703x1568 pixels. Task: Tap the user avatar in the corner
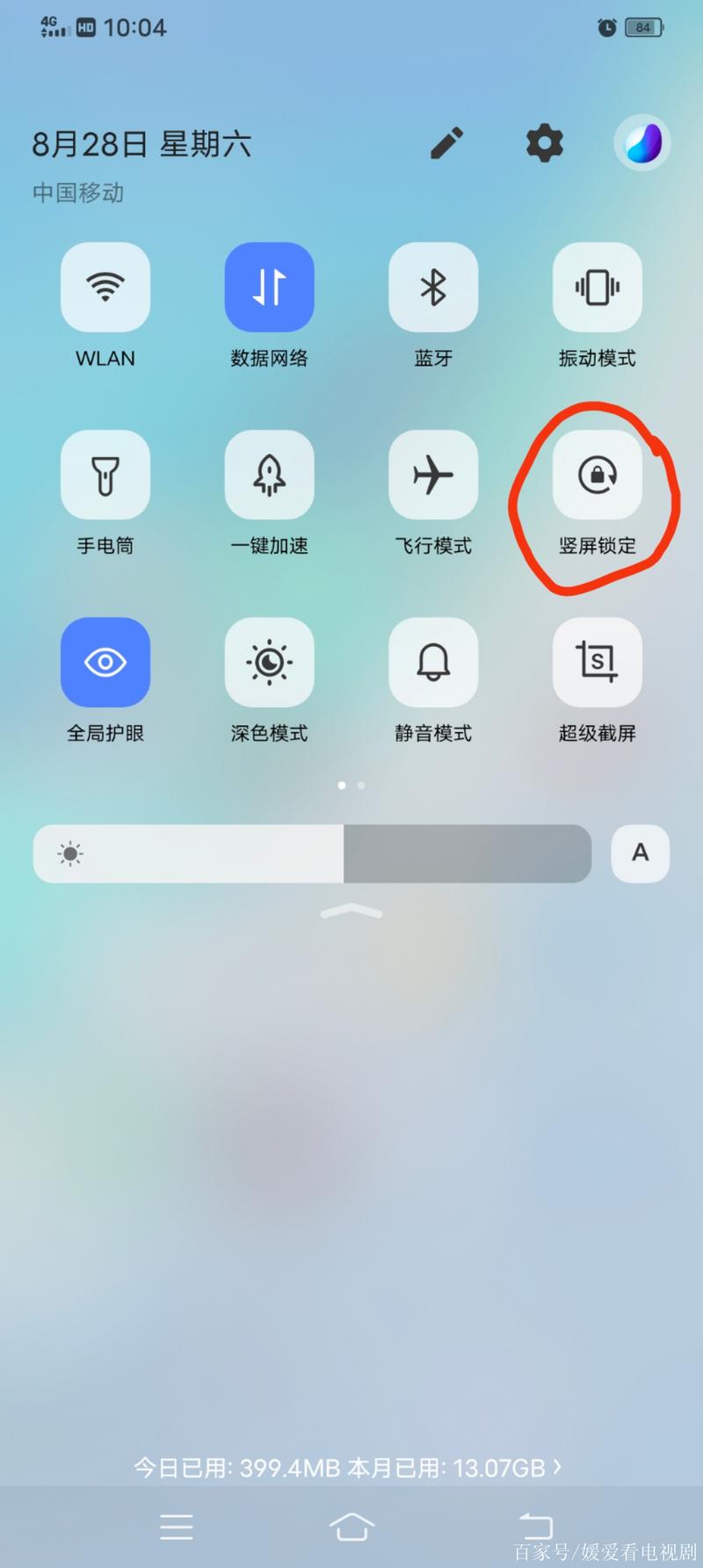coord(641,142)
